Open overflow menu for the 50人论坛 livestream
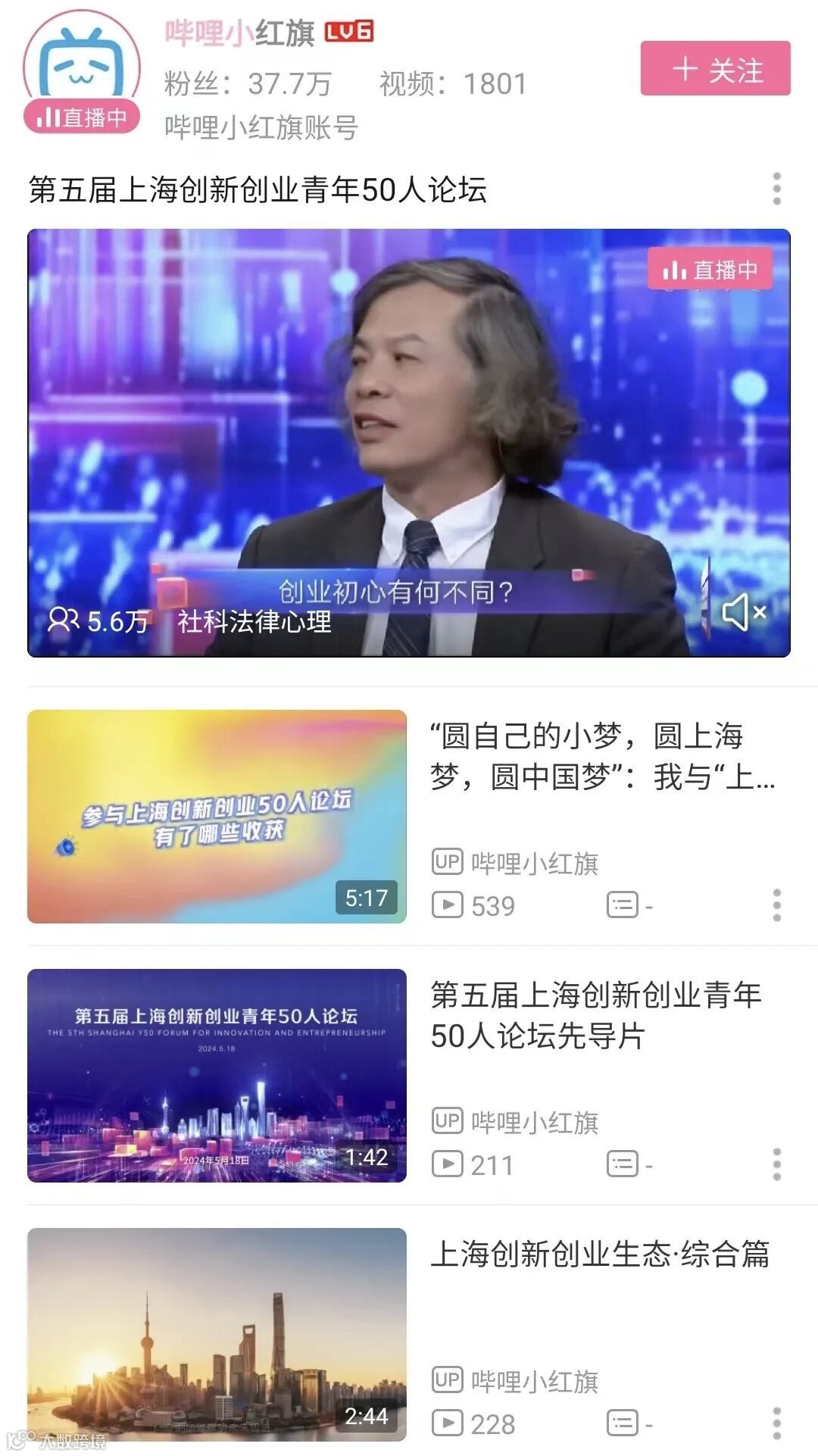818x1456 pixels. tap(776, 189)
